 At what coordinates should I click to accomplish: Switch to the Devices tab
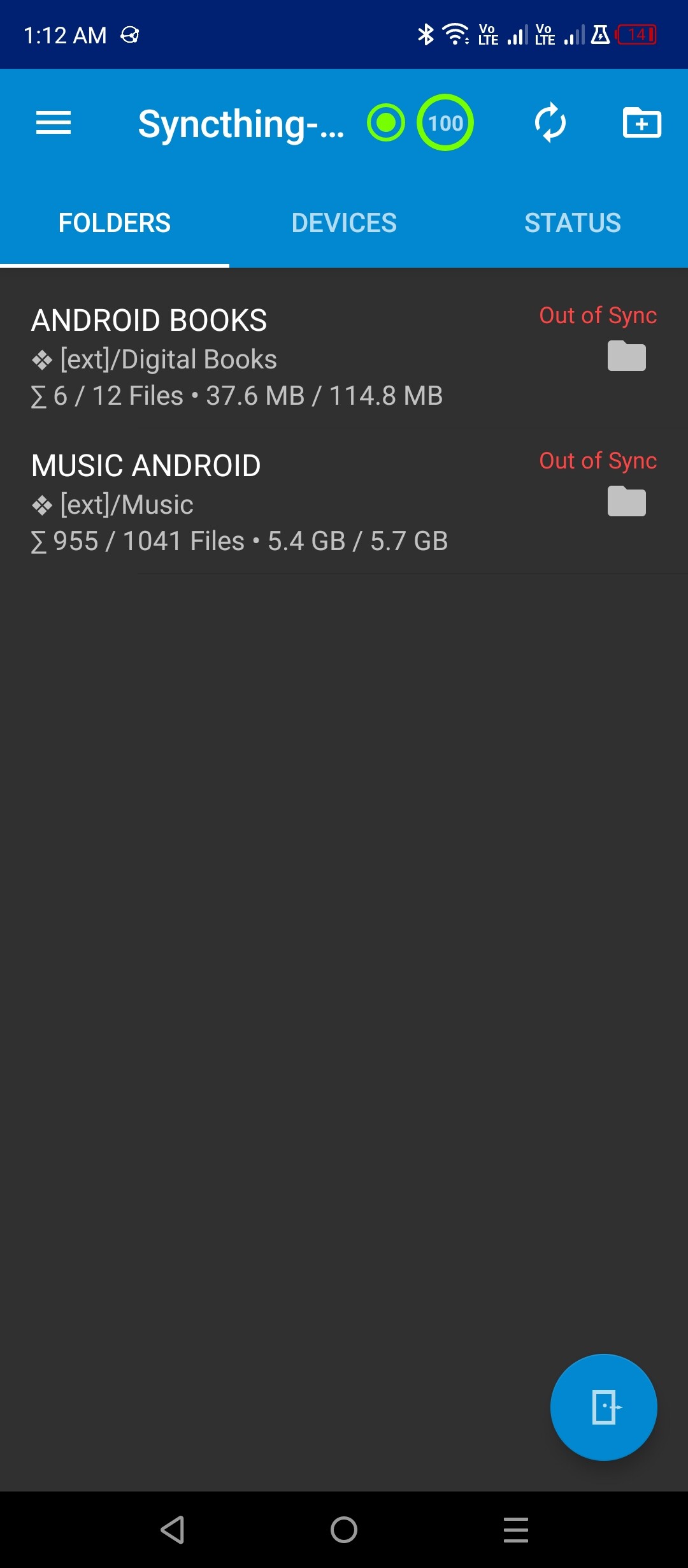point(344,223)
